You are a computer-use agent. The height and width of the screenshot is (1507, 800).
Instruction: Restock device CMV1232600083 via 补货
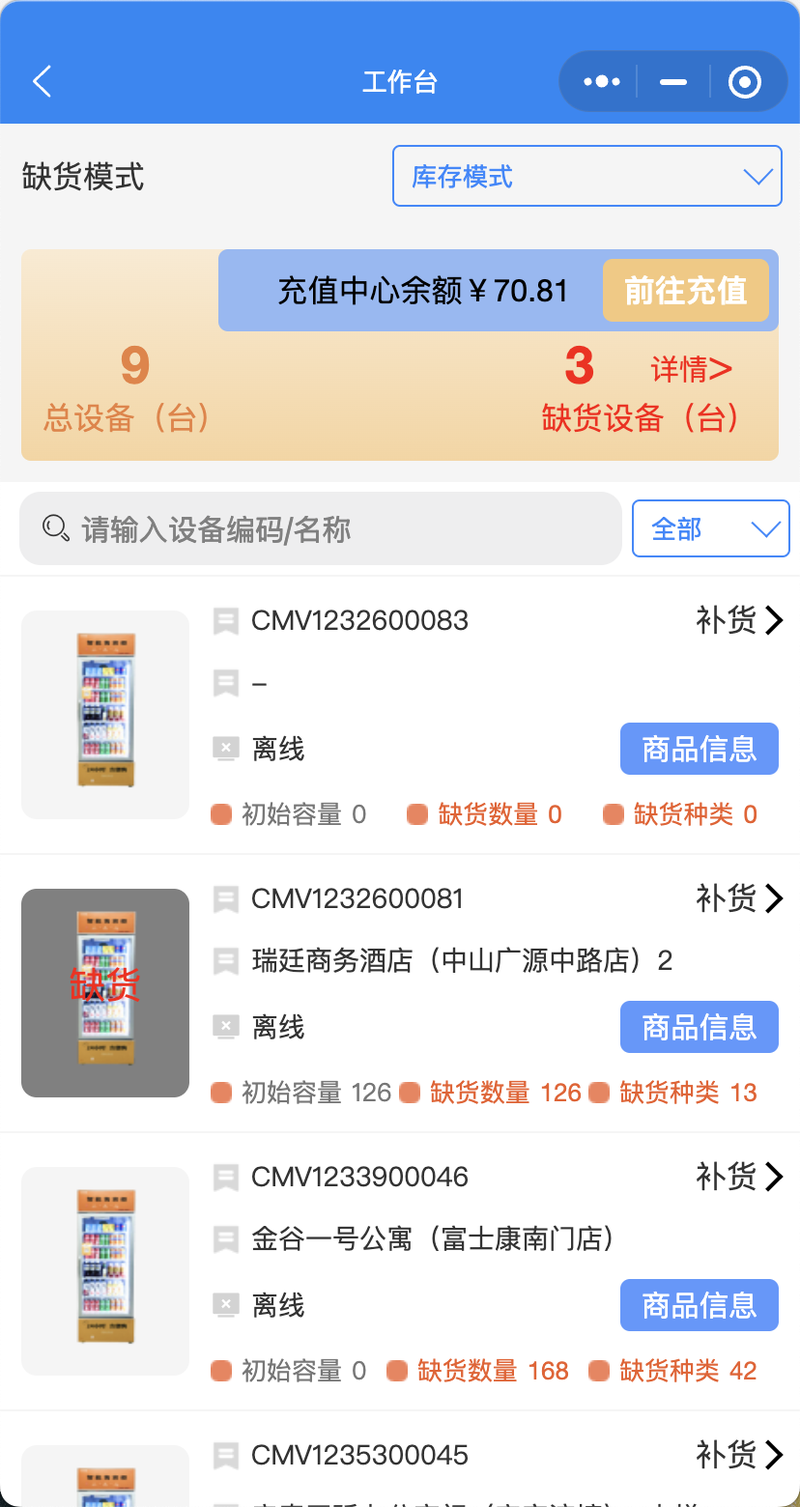click(739, 621)
